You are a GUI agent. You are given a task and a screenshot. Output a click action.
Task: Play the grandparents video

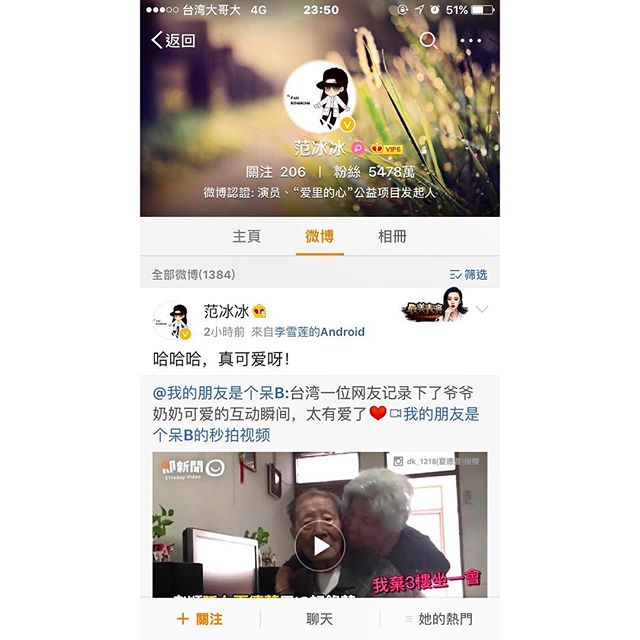click(x=319, y=546)
